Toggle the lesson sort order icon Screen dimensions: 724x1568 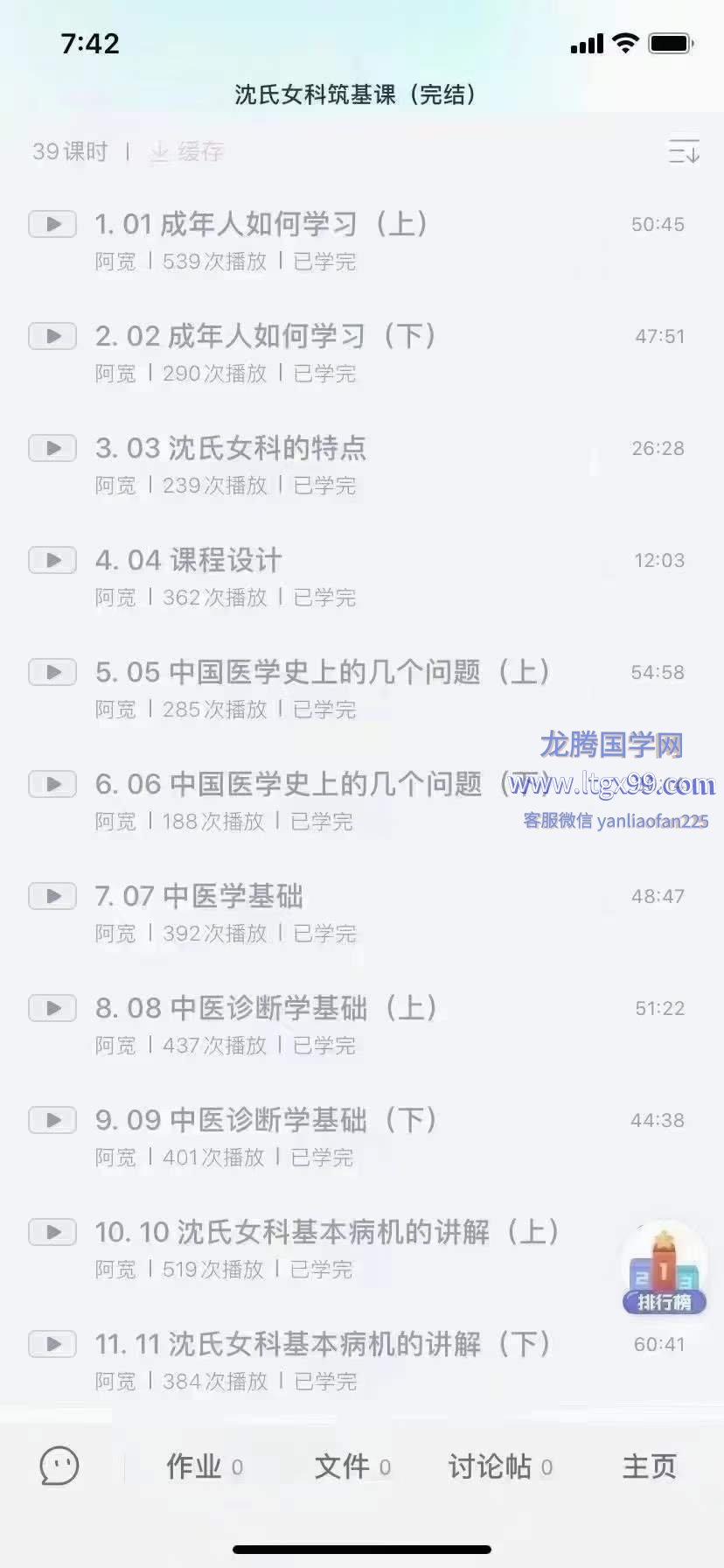point(683,151)
